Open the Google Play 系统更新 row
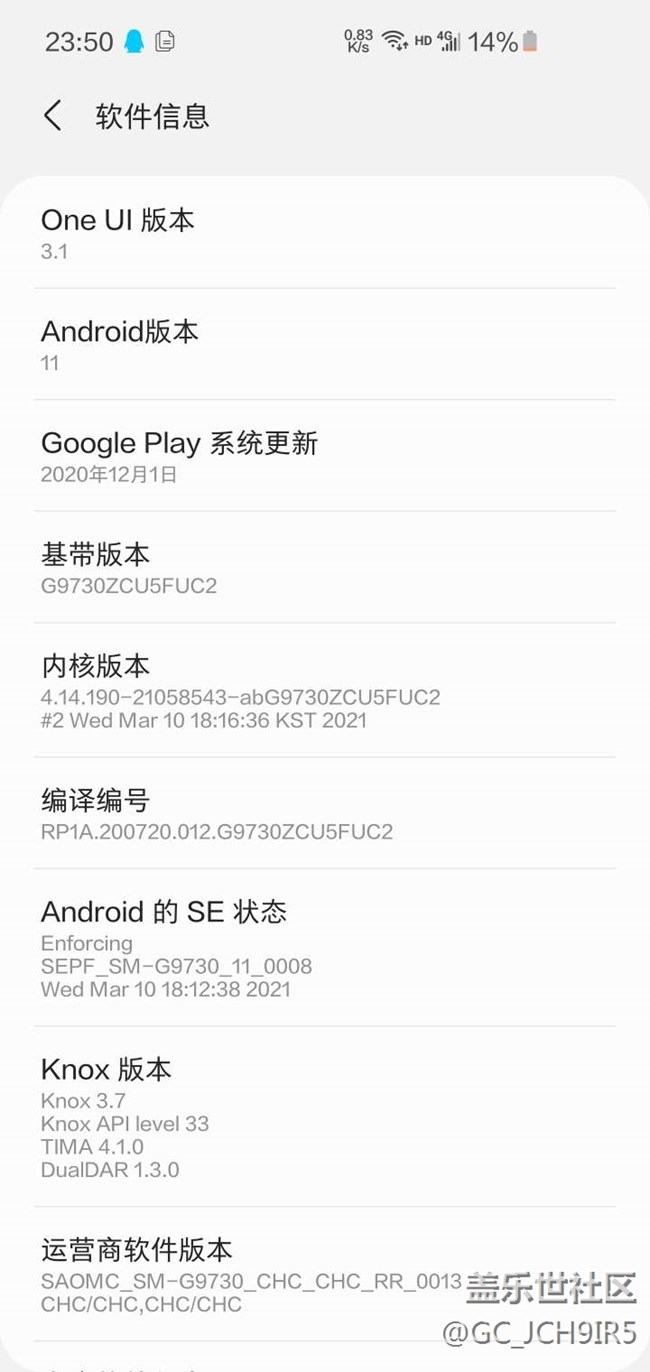650x1372 pixels. 324,456
